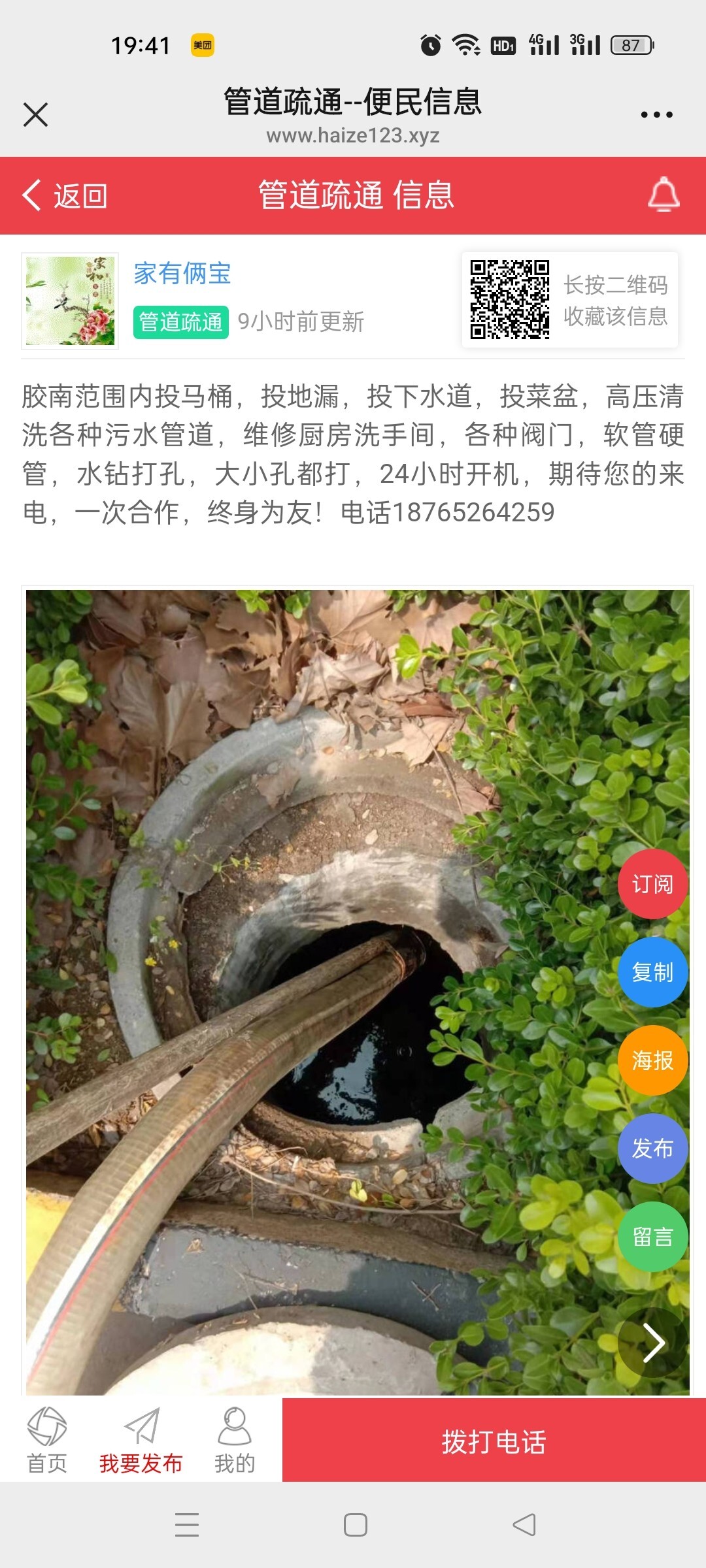Call the poster via 拨打电话
Image resolution: width=706 pixels, height=1568 pixels.
[494, 1440]
